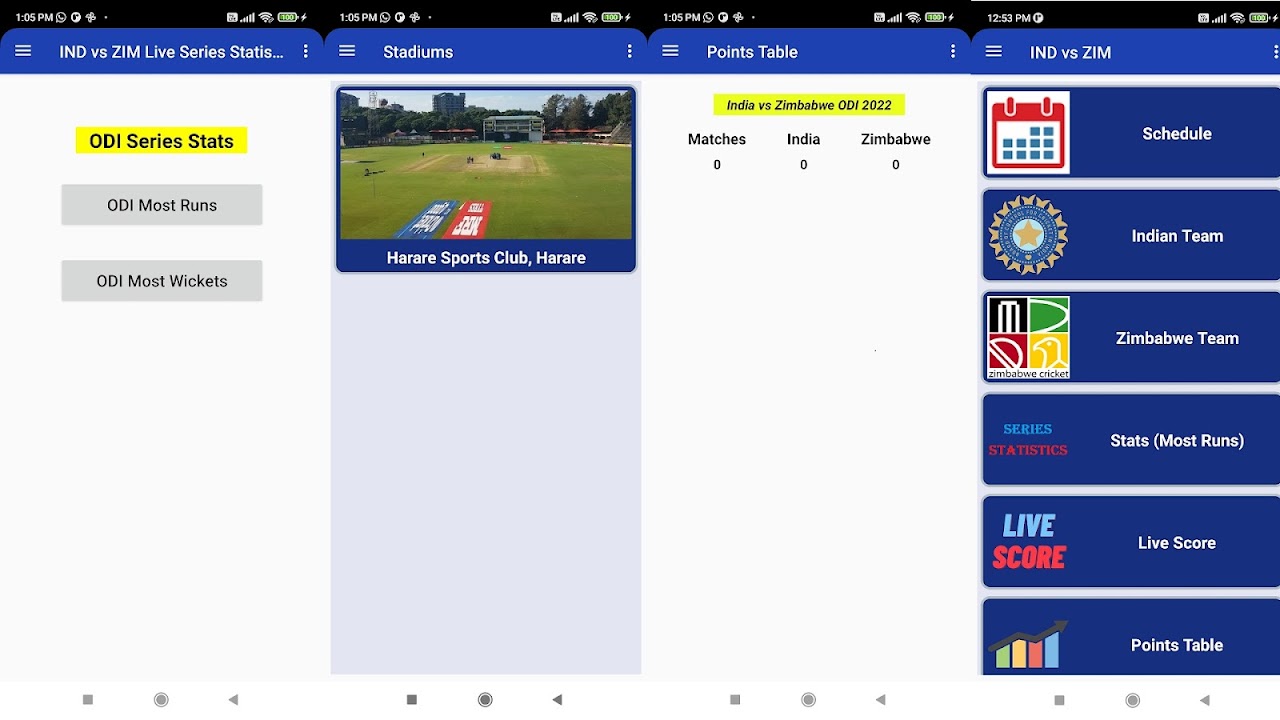Screen dimensions: 1280x720
Task: Open the Harare Sports Club stadium card
Action: coord(486,180)
